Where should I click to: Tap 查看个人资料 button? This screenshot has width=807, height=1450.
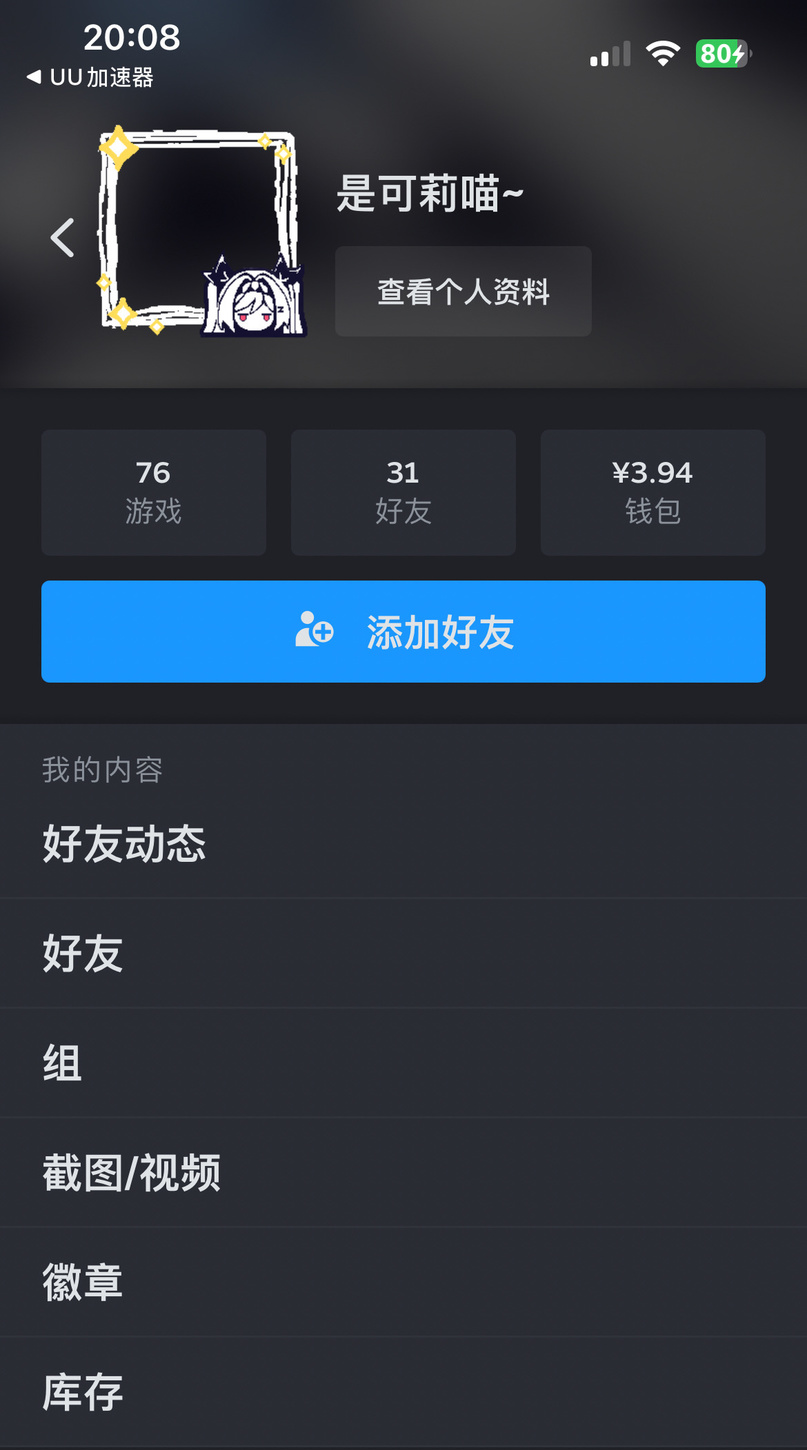463,292
